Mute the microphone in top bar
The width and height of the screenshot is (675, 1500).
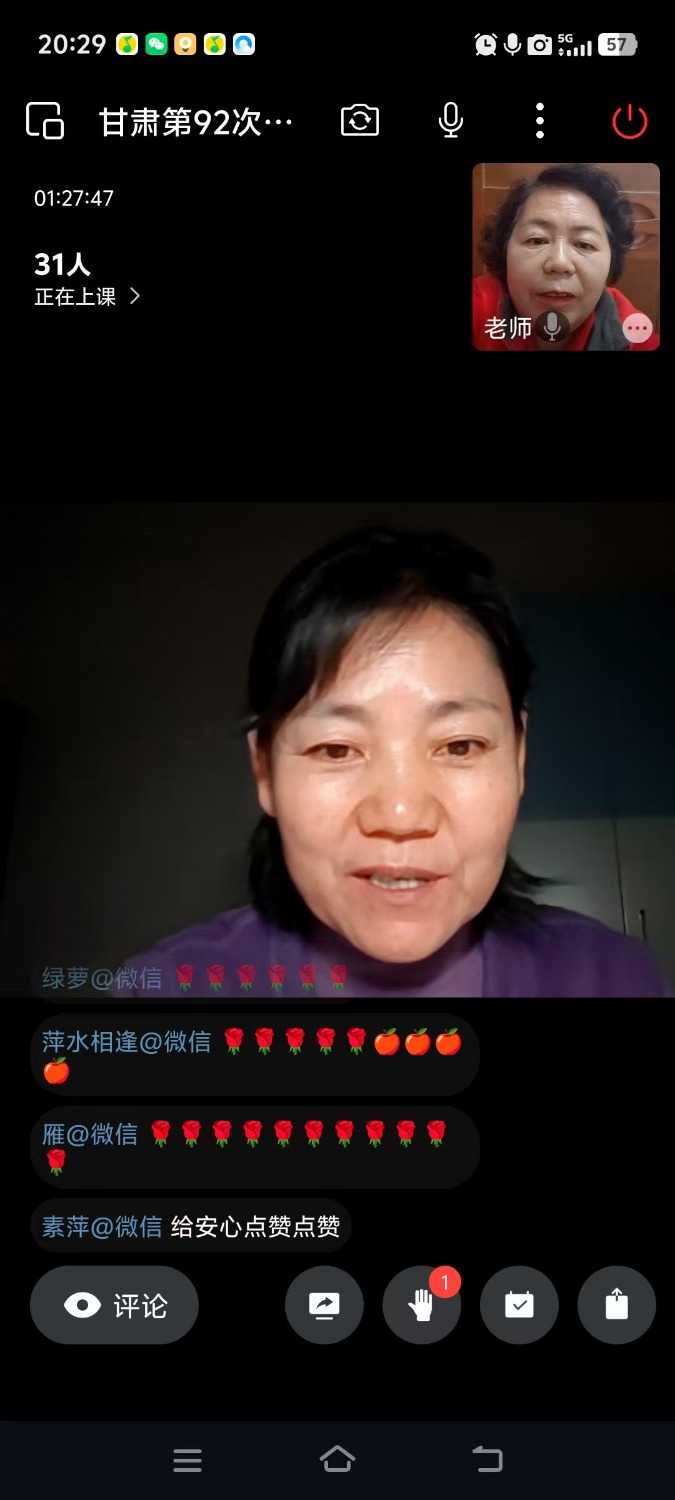click(451, 121)
